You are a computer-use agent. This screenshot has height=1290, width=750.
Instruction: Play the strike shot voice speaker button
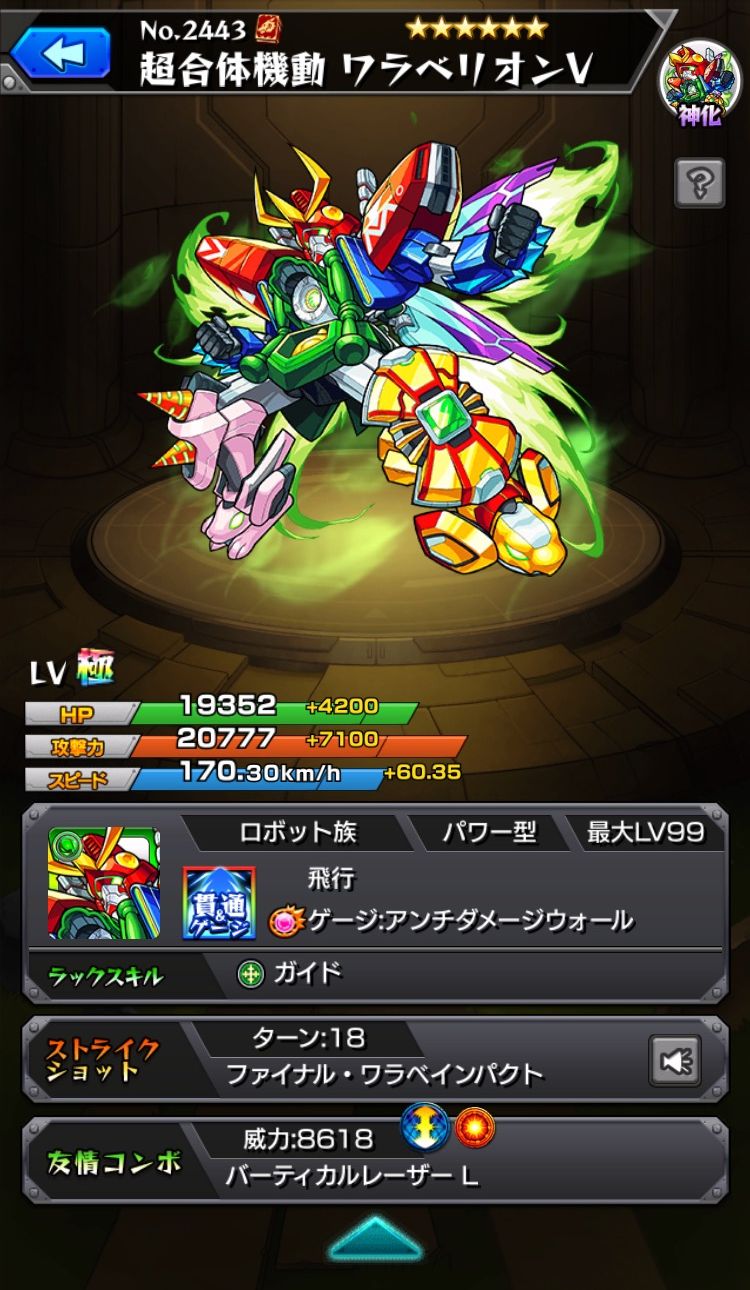676,1061
